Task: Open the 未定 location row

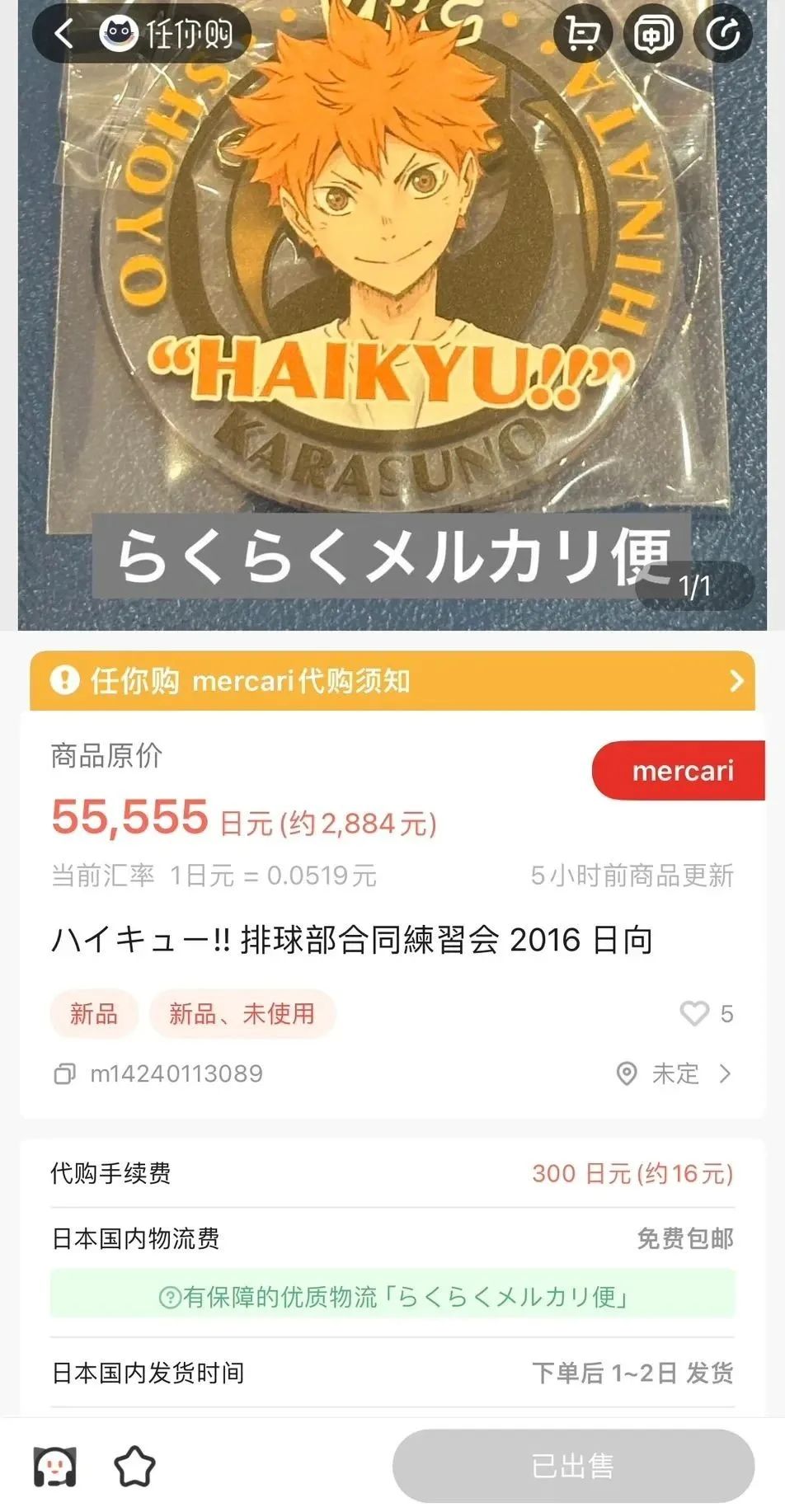Action: 675,1073
